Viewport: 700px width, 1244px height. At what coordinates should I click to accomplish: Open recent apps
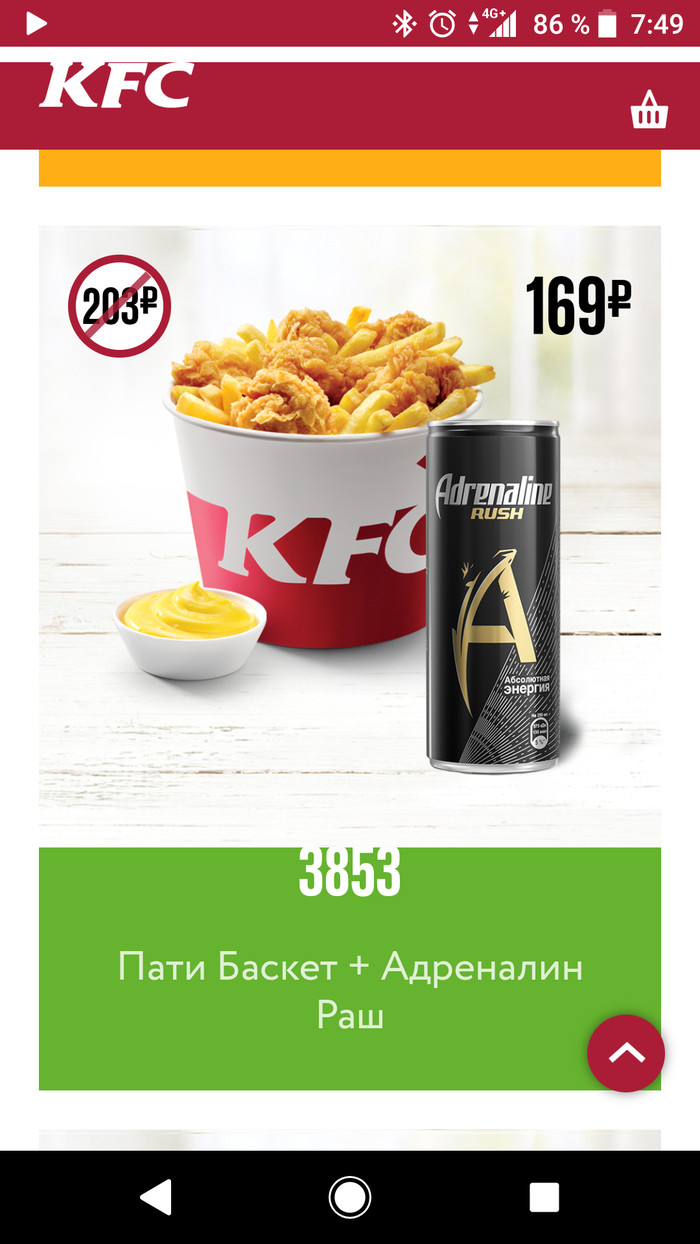click(x=544, y=1197)
